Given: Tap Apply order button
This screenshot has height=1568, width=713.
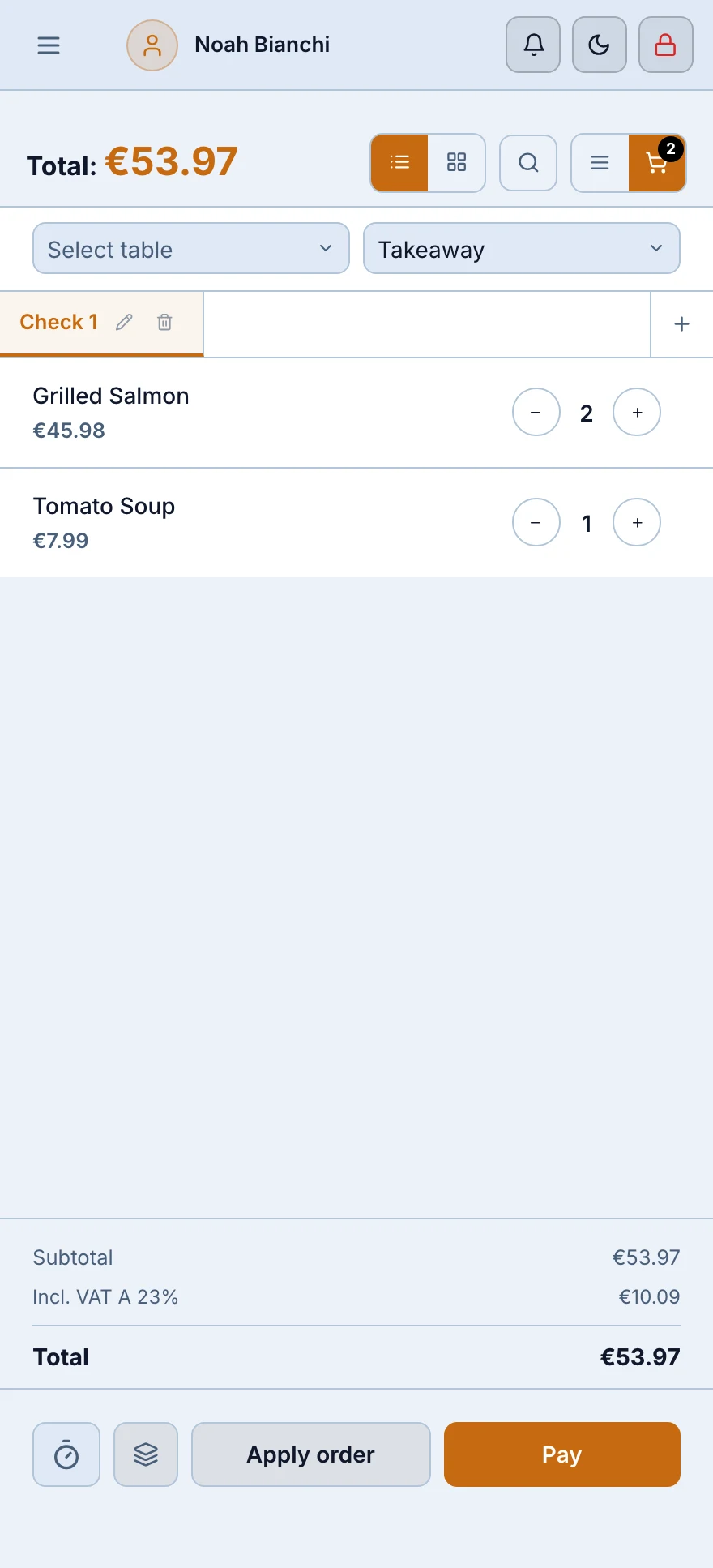Looking at the screenshot, I should [311, 1454].
